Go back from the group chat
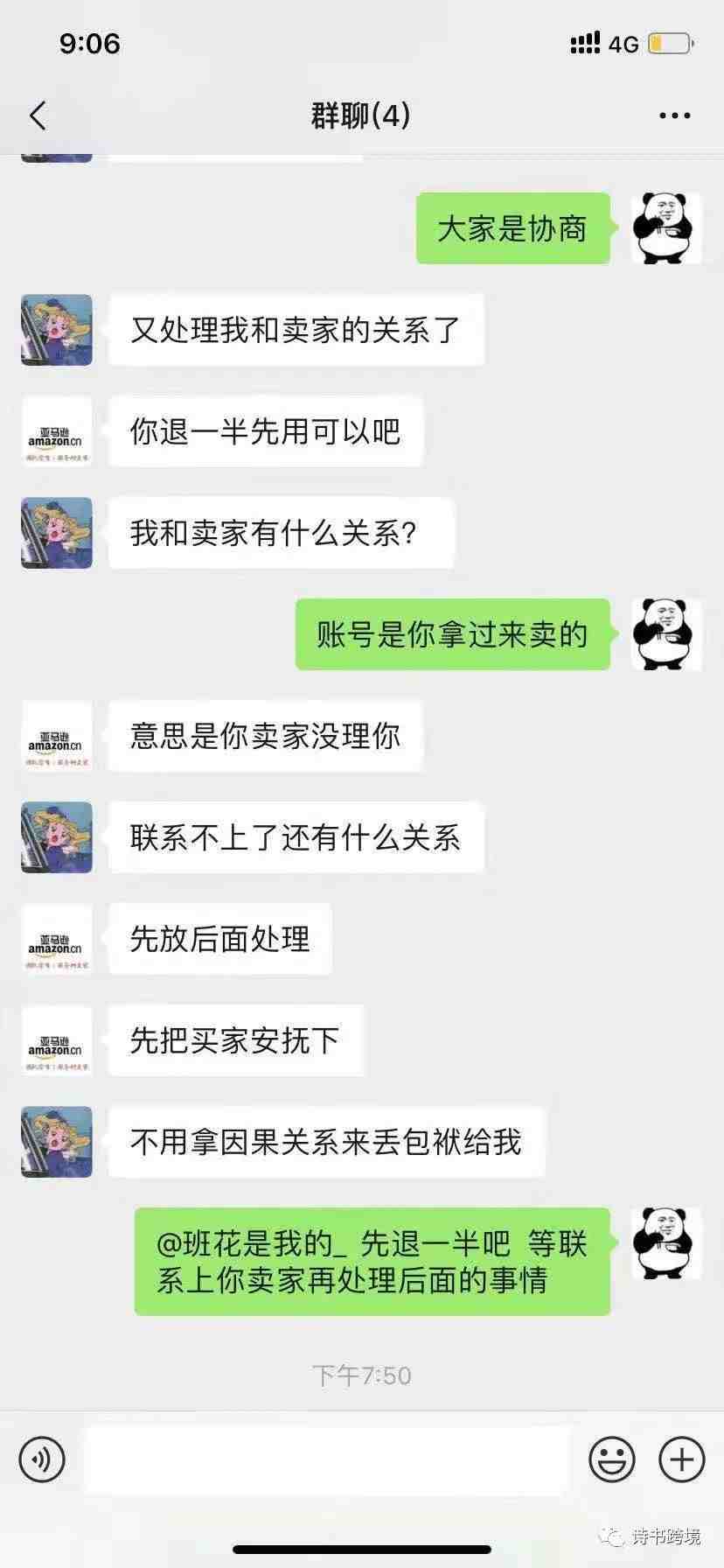The image size is (724, 1568). click(38, 115)
